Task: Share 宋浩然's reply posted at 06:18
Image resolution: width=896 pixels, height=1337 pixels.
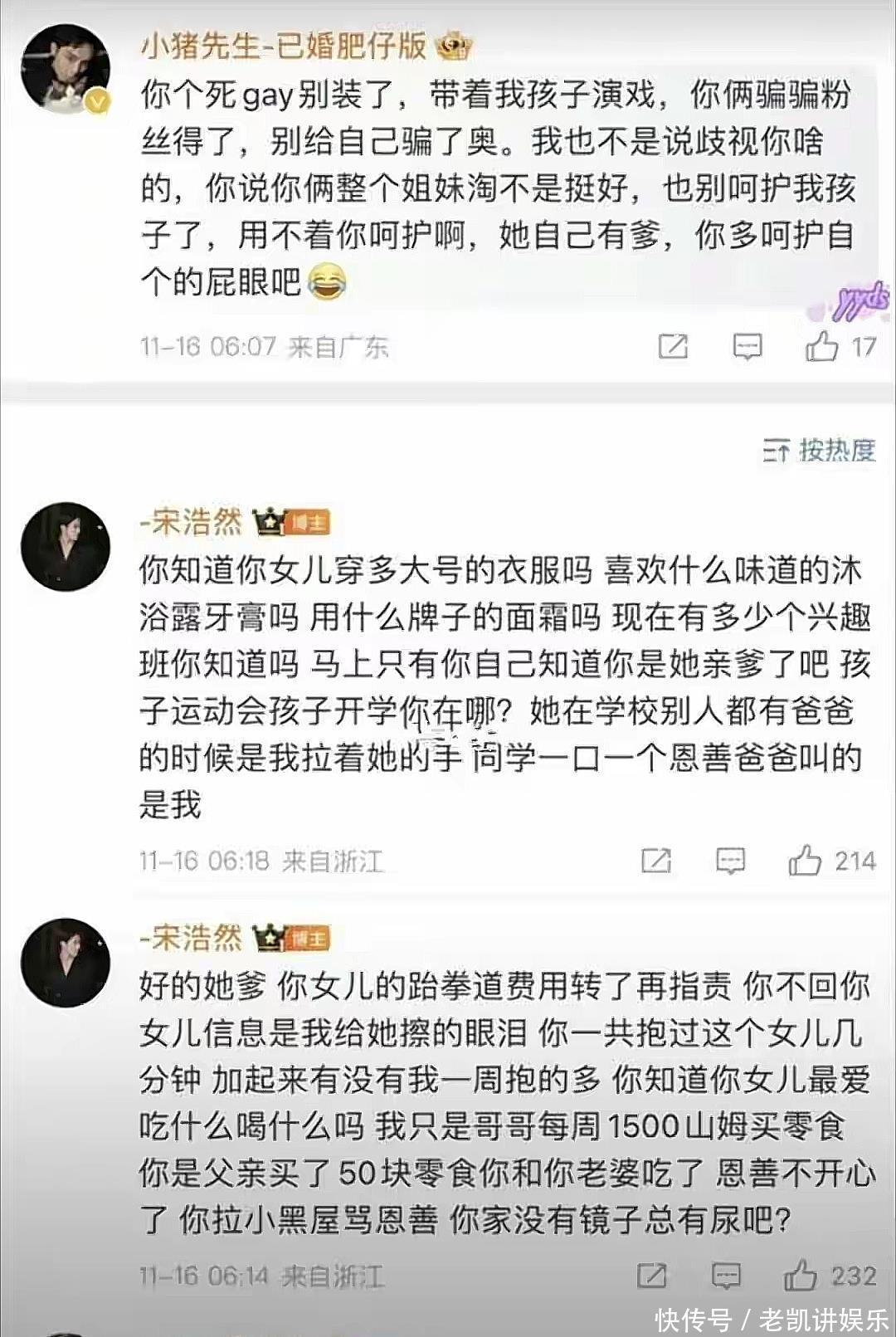Action: (x=656, y=861)
